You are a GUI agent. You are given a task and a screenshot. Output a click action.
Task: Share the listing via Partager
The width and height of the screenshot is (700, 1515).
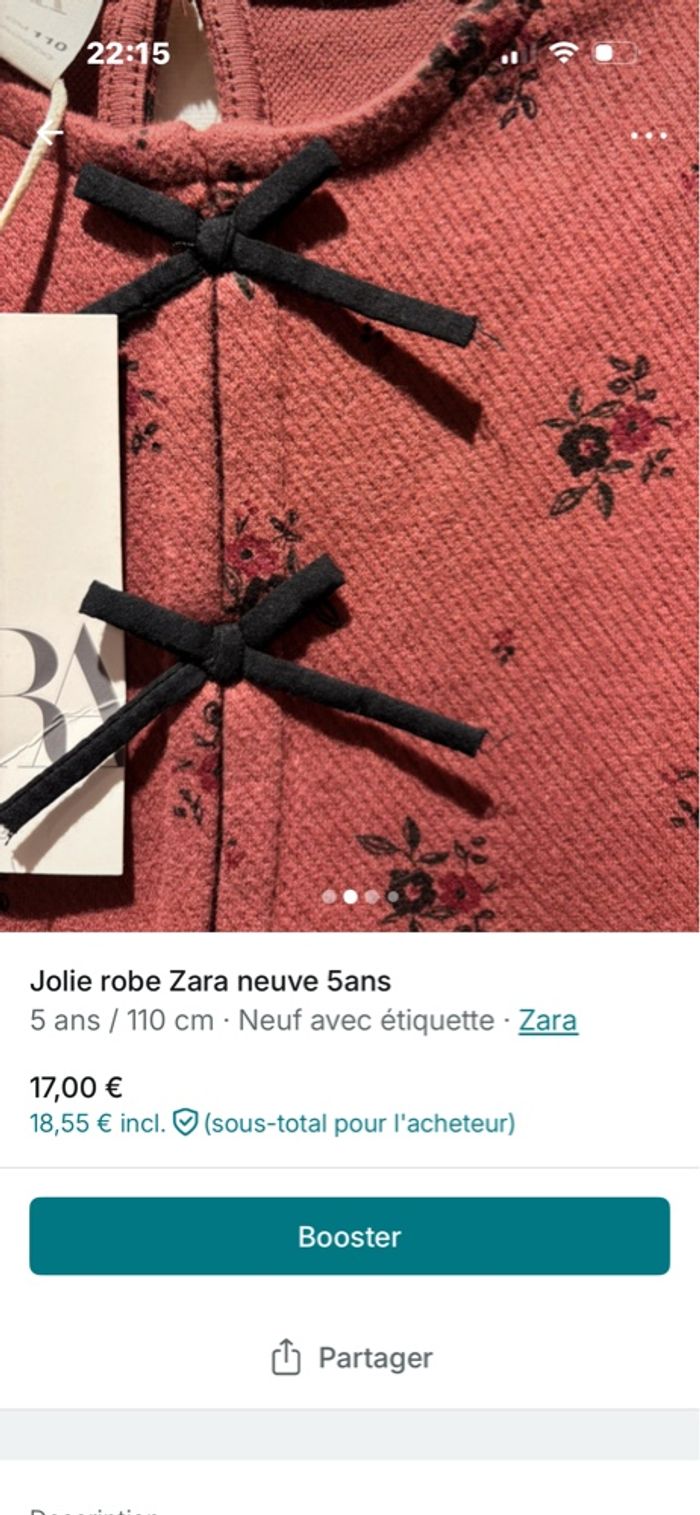coord(351,1358)
